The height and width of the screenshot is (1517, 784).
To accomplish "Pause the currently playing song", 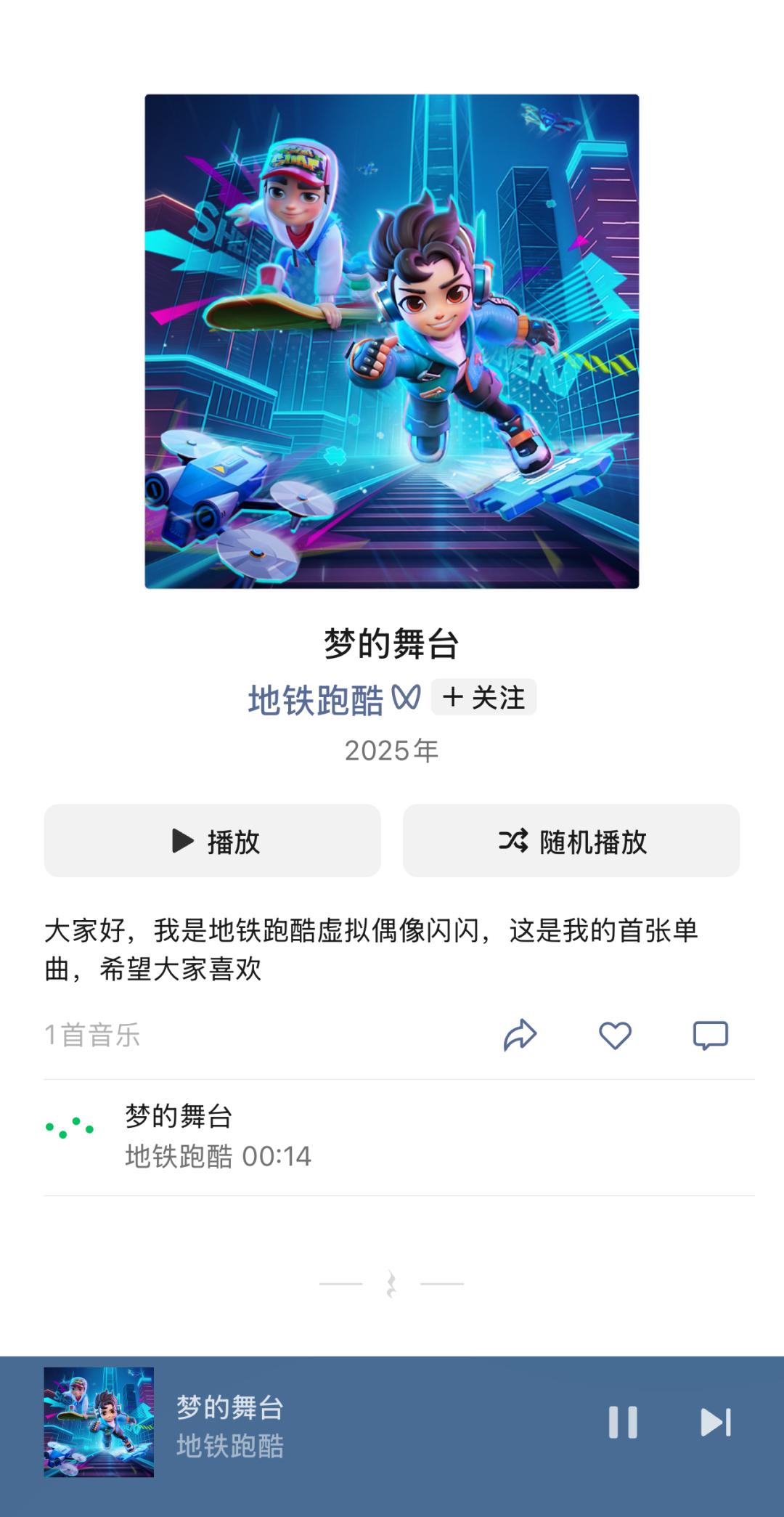I will tap(623, 1422).
